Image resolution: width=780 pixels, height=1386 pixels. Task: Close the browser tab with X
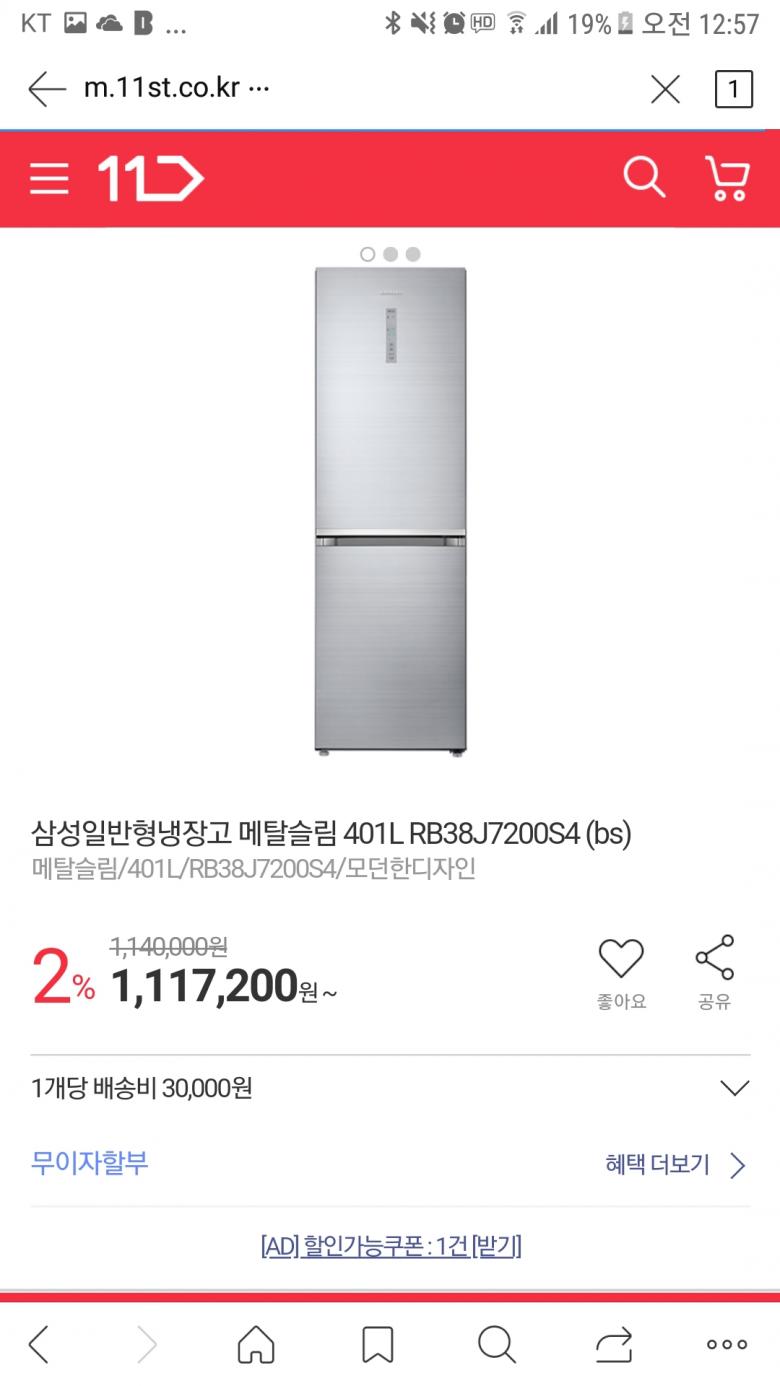tap(665, 90)
